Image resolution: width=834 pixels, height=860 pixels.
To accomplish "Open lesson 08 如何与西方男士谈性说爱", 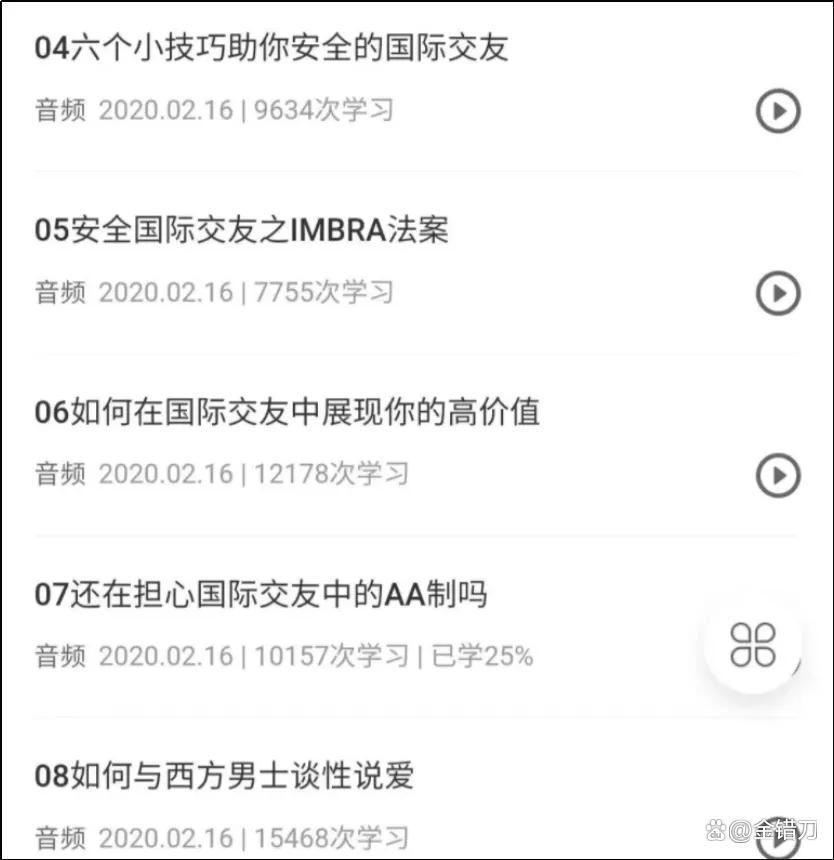I will [224, 776].
